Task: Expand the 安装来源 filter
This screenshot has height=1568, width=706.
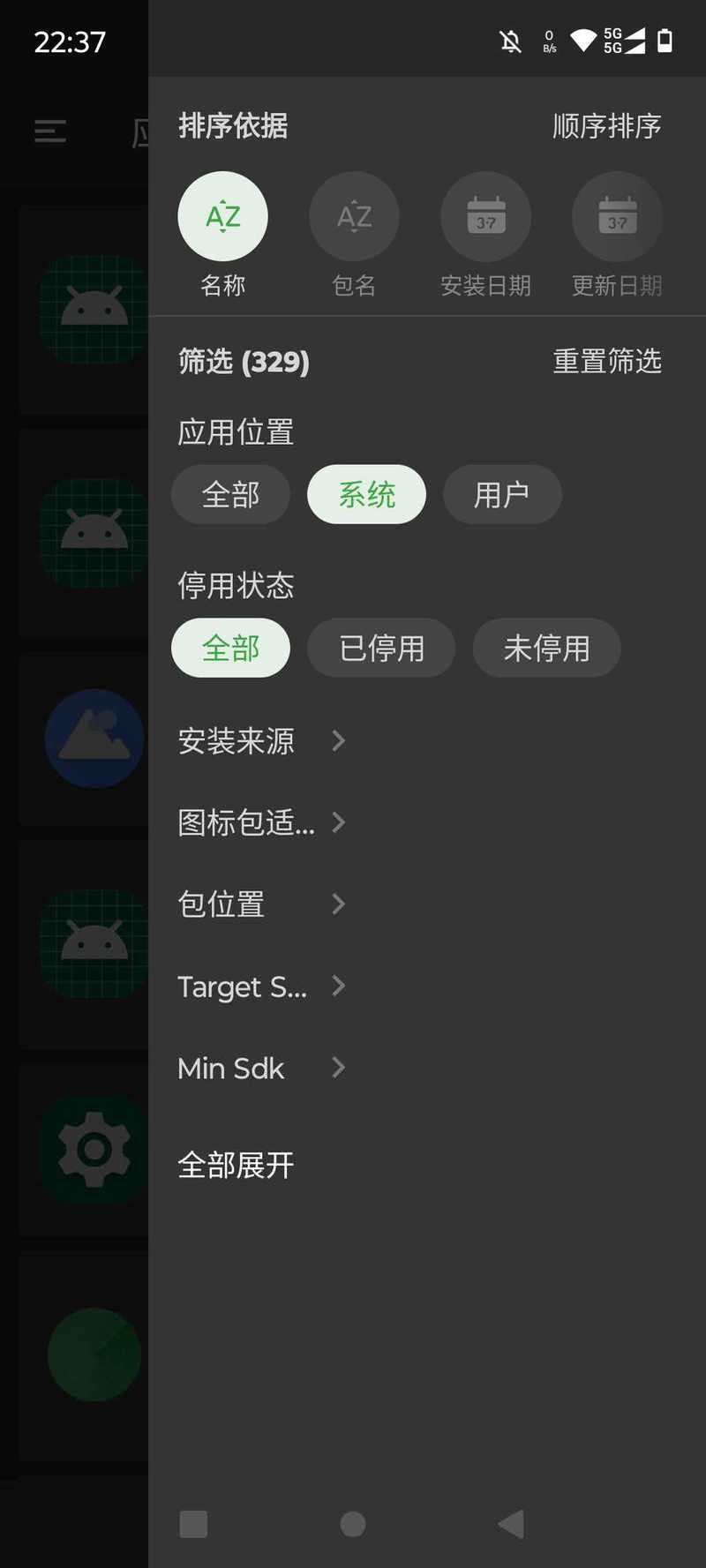Action: click(262, 740)
